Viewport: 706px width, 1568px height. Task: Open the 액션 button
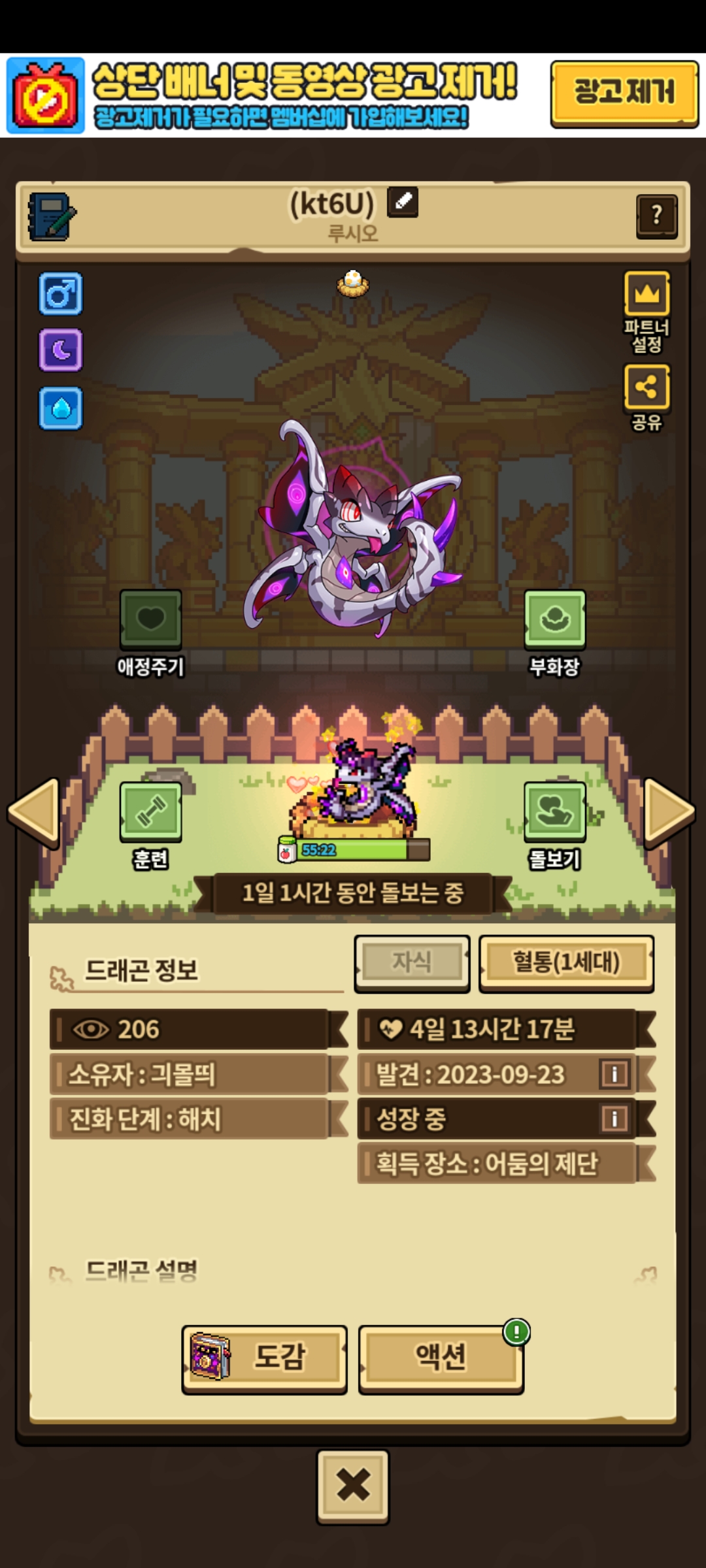[441, 1358]
